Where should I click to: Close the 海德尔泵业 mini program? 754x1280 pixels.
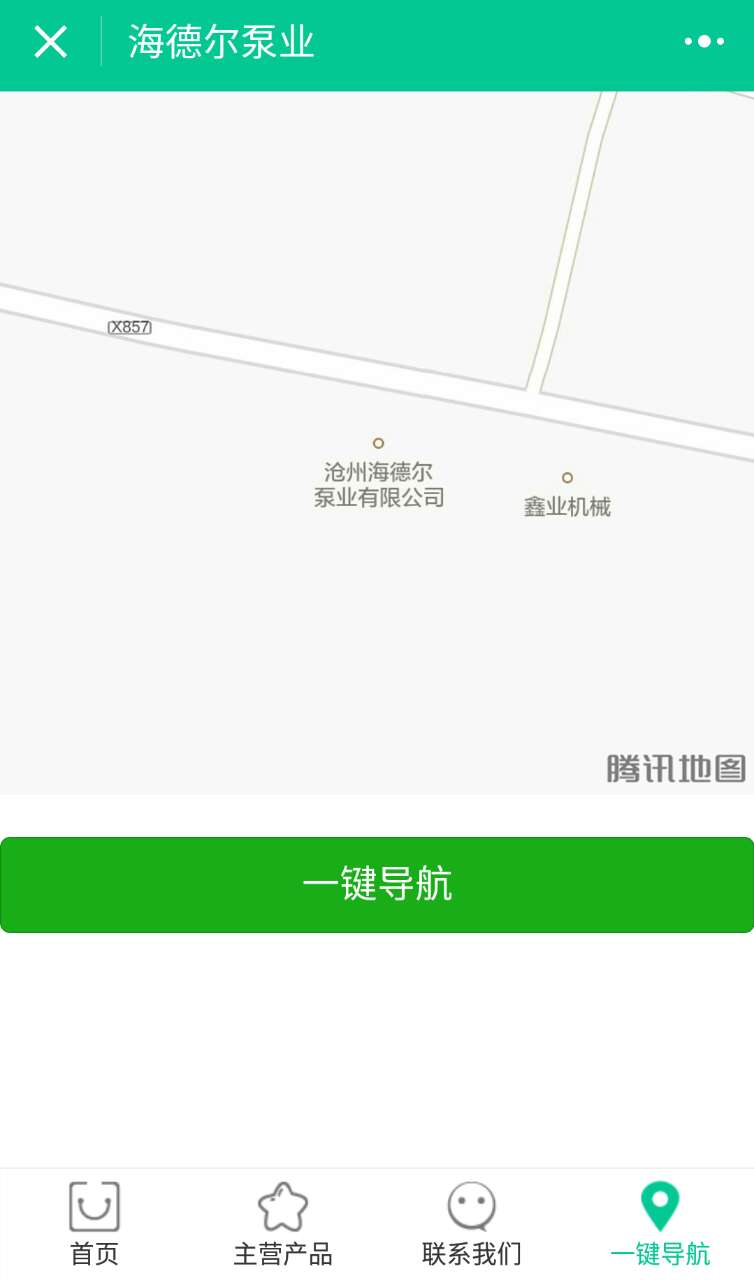[50, 42]
